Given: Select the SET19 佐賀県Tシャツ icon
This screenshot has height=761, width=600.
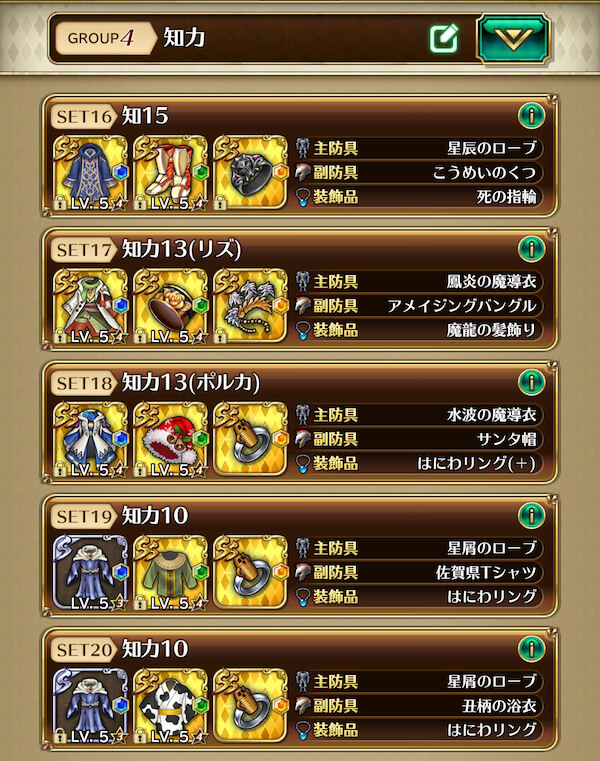Looking at the screenshot, I should (170, 572).
